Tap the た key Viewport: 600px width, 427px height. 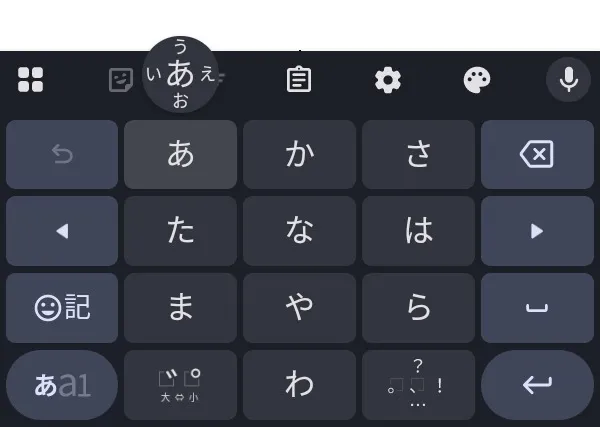(x=180, y=231)
